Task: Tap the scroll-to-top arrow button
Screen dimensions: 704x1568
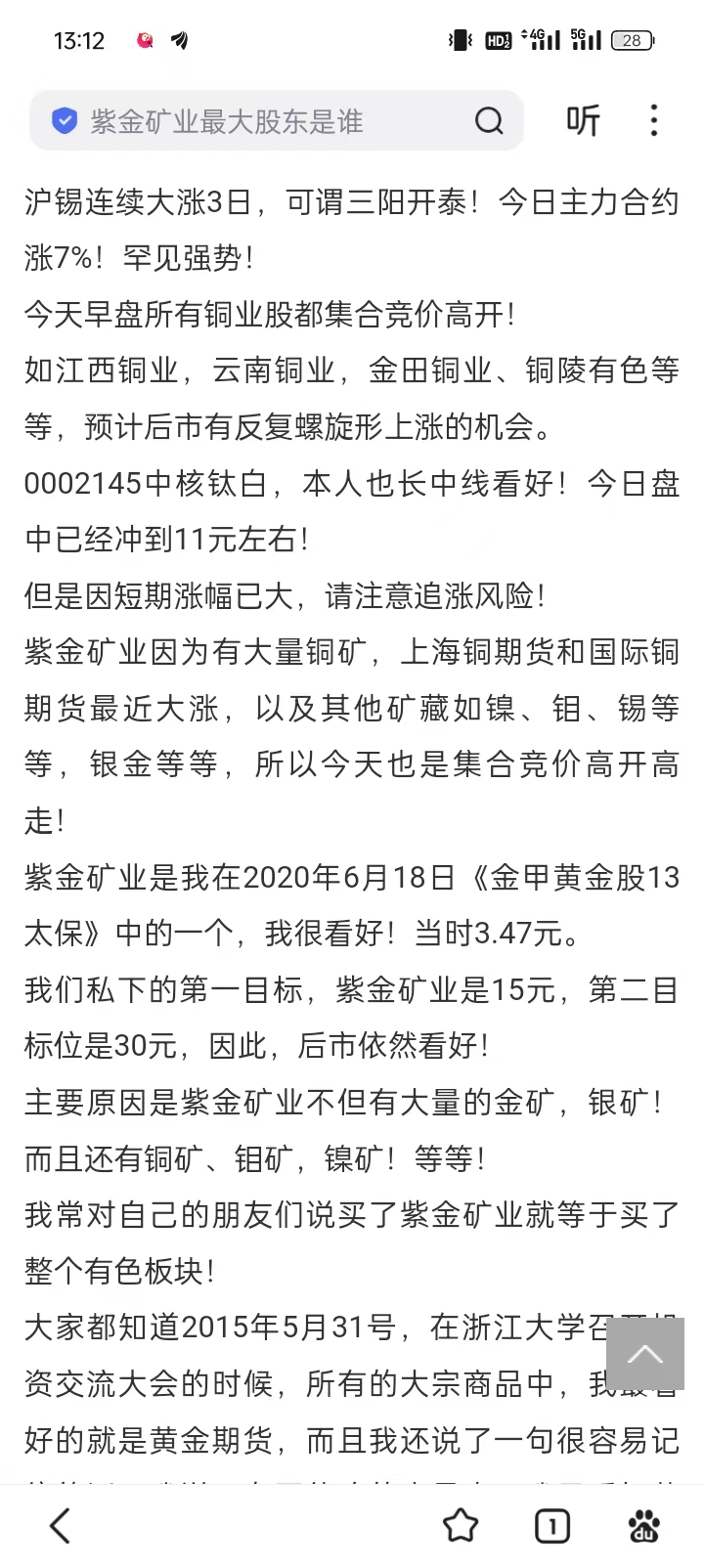Action: [x=645, y=1353]
